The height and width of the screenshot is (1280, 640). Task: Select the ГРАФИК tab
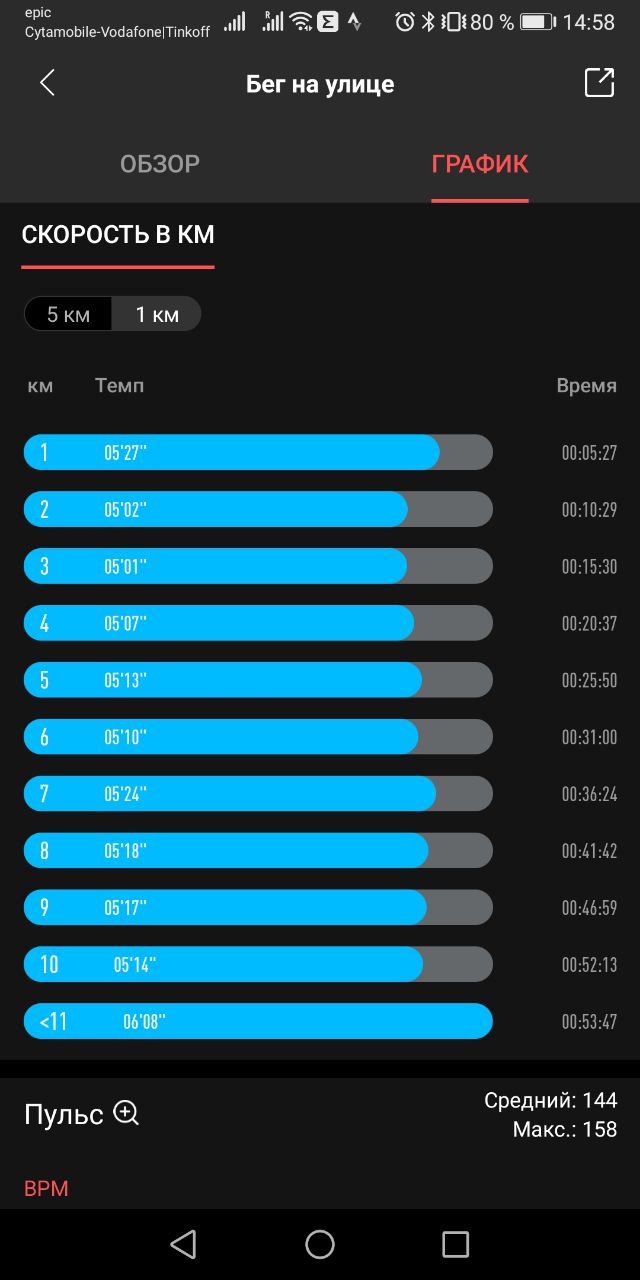[480, 164]
